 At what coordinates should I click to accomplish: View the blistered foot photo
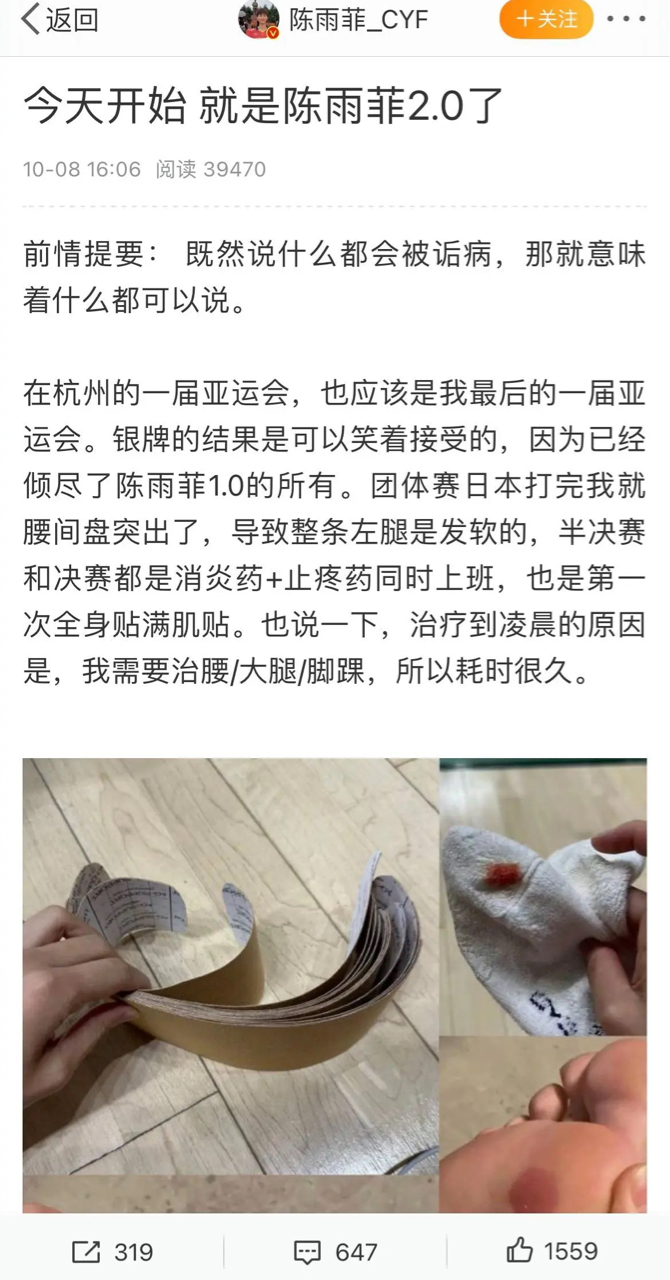click(543, 1125)
